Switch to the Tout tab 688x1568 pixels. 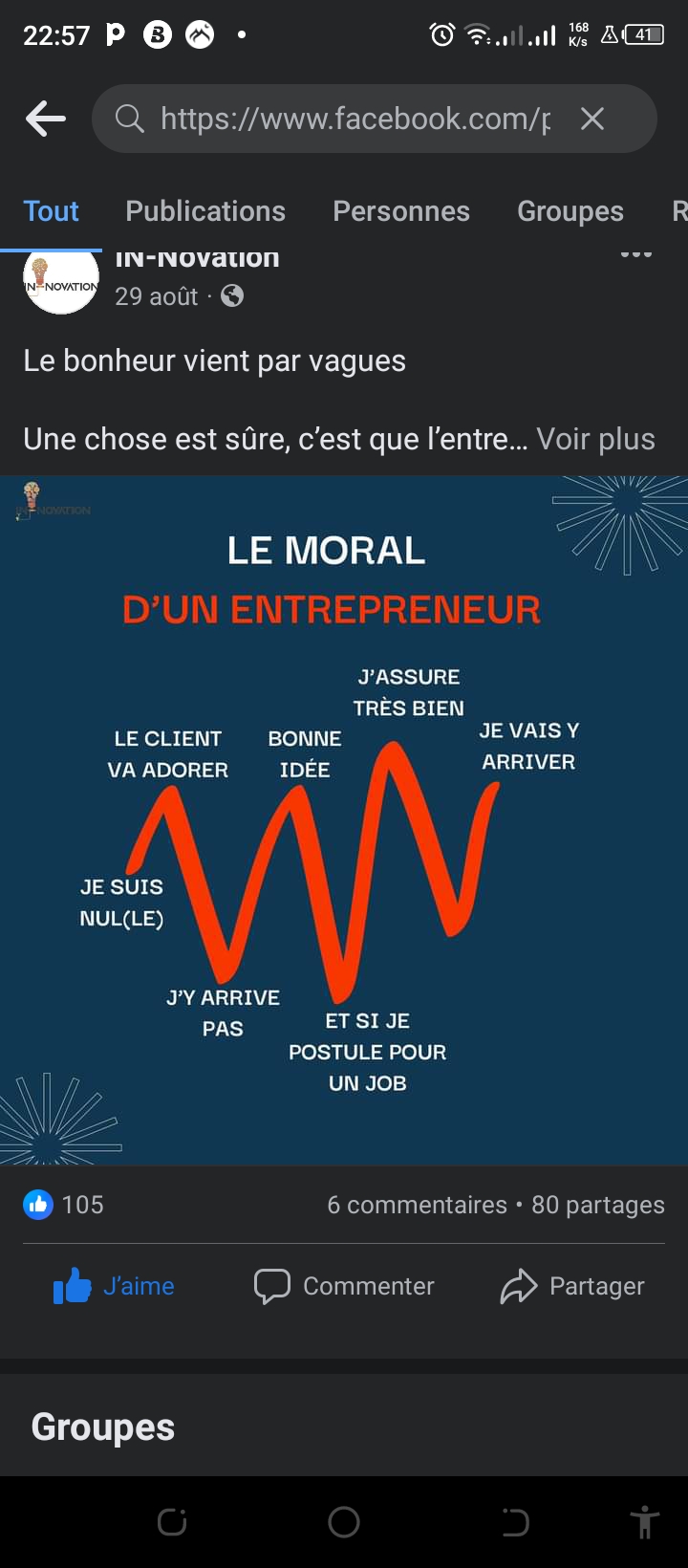coord(52,211)
